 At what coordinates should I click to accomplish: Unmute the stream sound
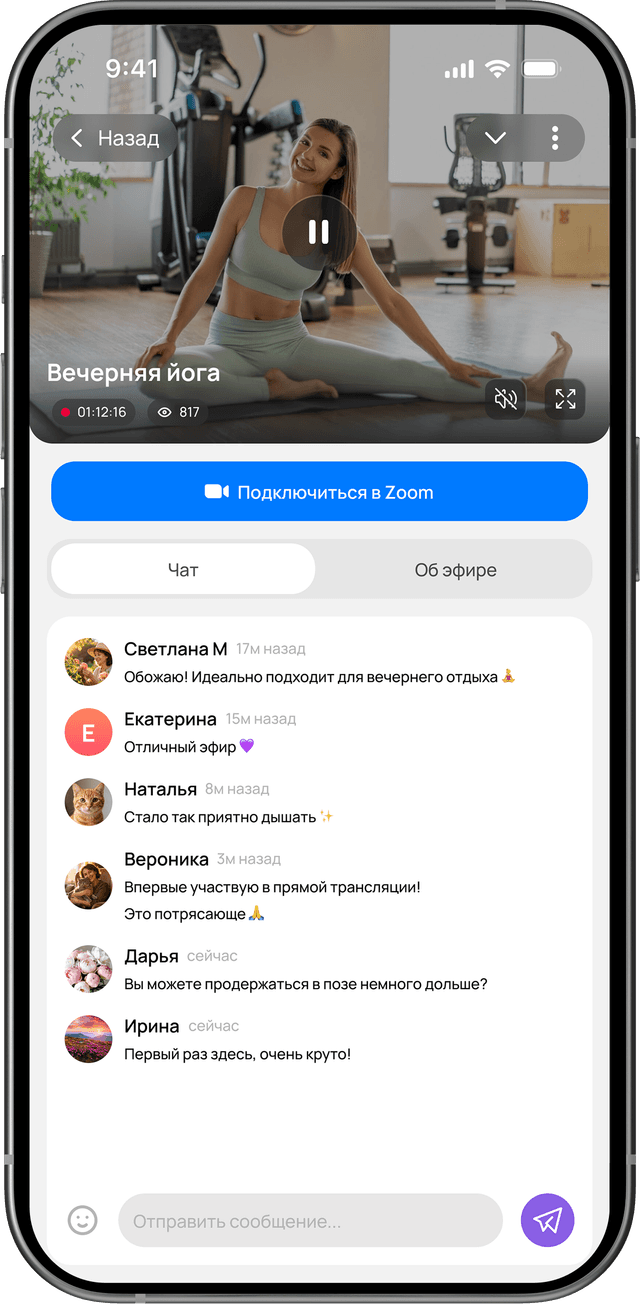coord(506,400)
